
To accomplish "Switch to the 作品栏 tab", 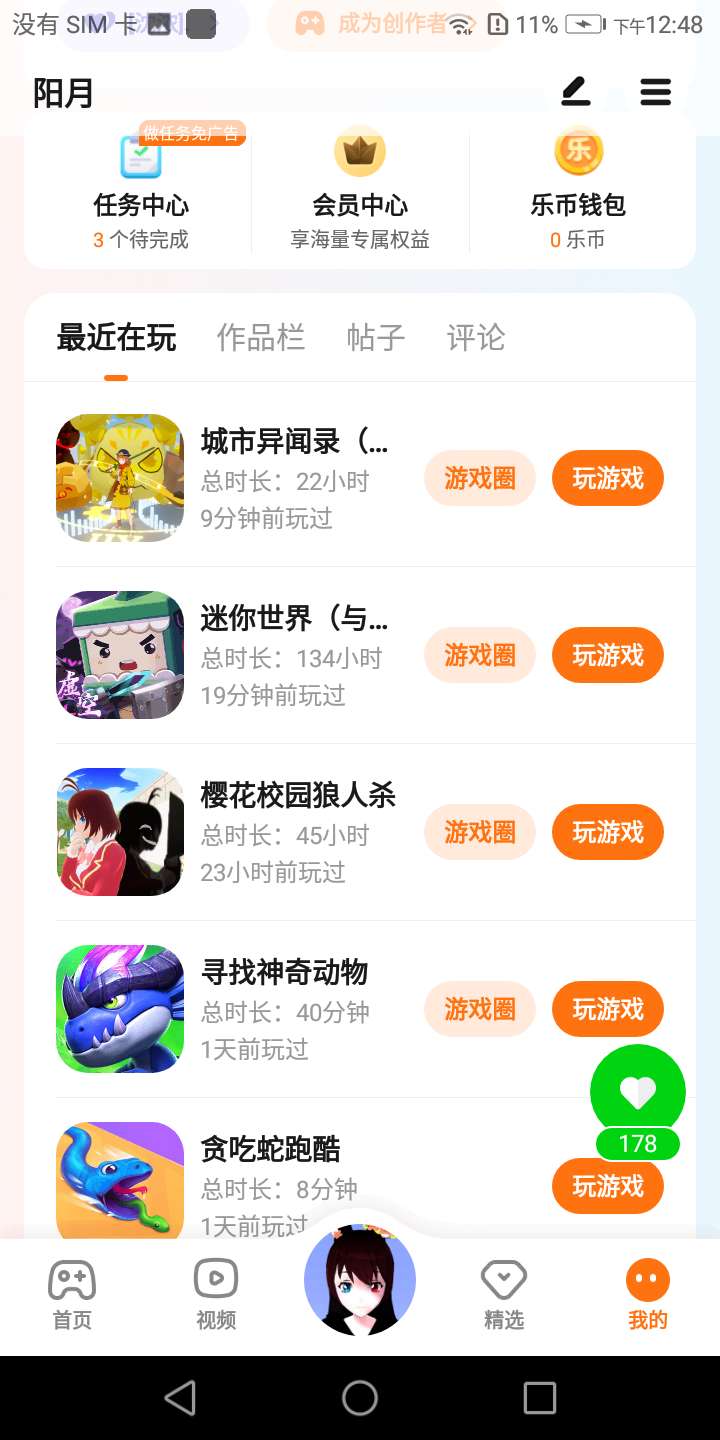I will (260, 338).
